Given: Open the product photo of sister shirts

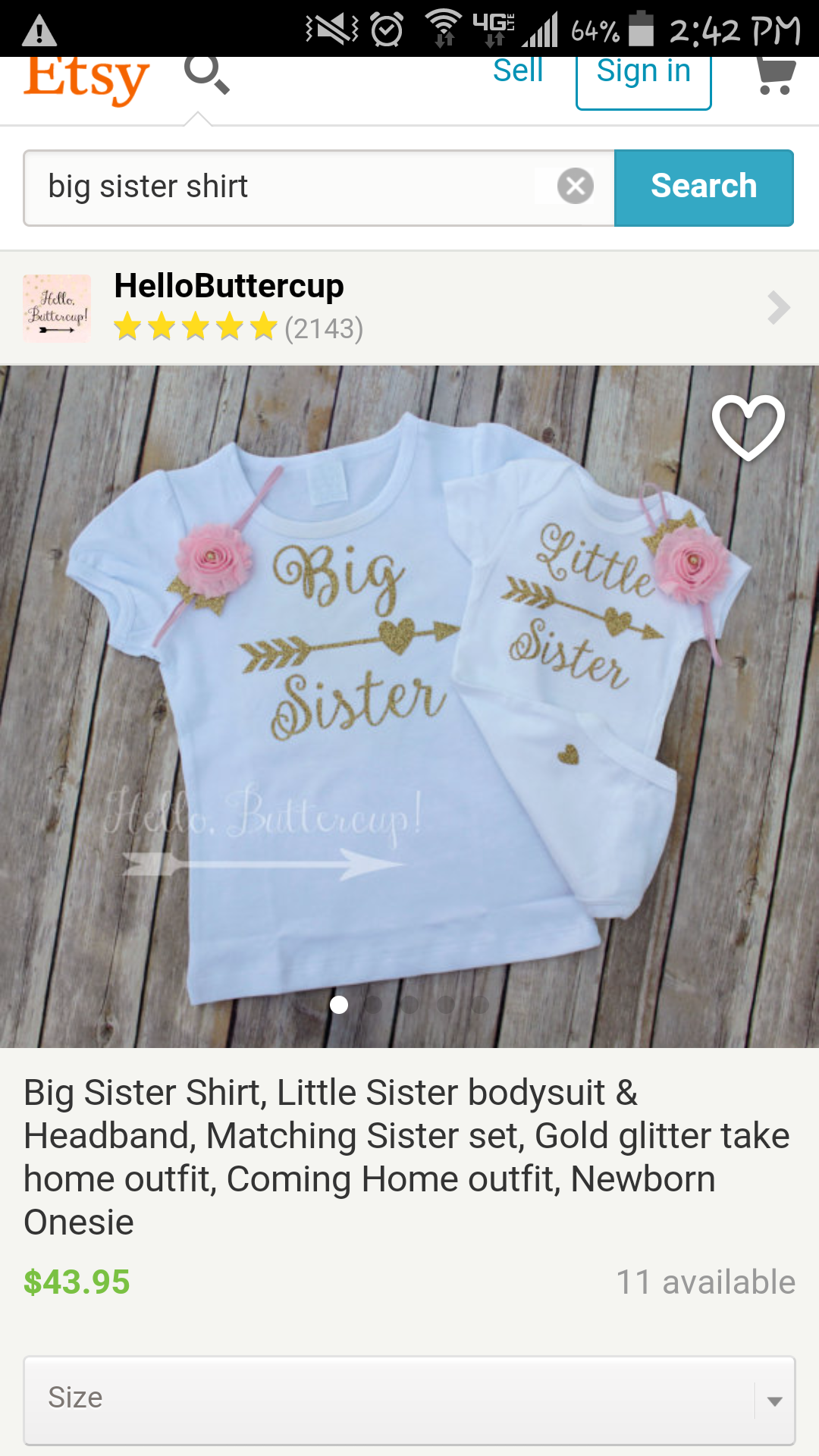Looking at the screenshot, I should tap(409, 705).
